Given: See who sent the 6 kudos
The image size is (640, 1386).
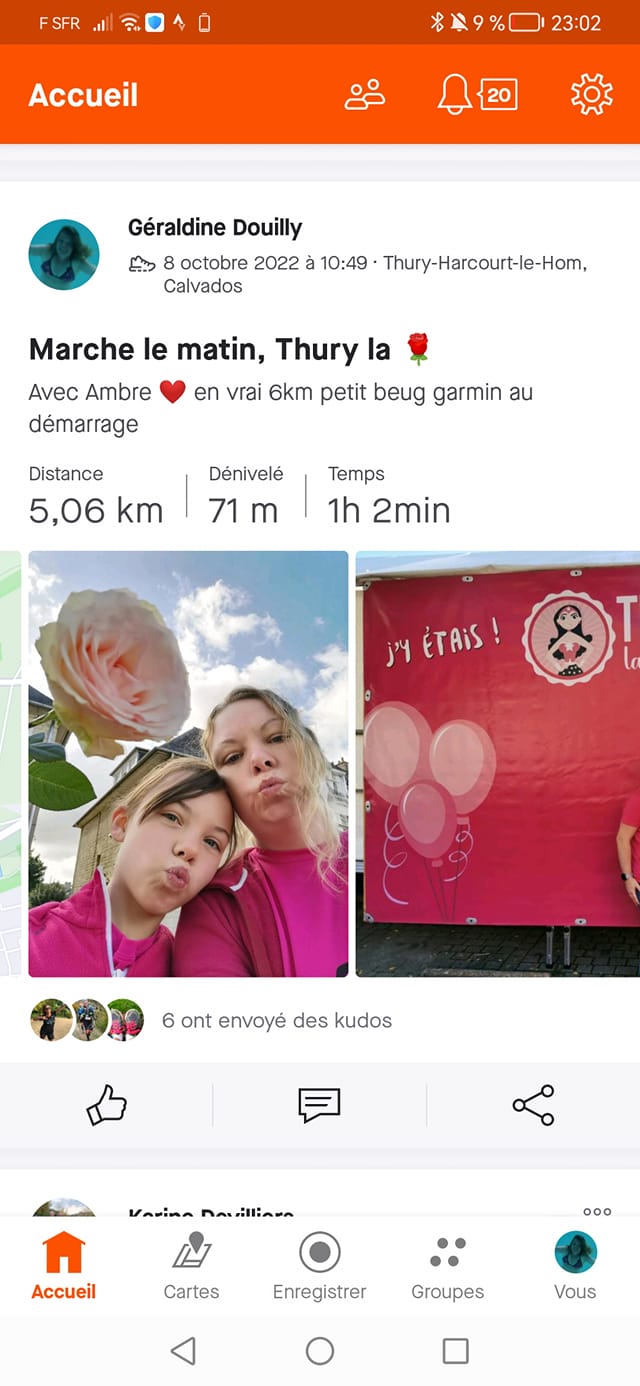Looking at the screenshot, I should tap(210, 1021).
